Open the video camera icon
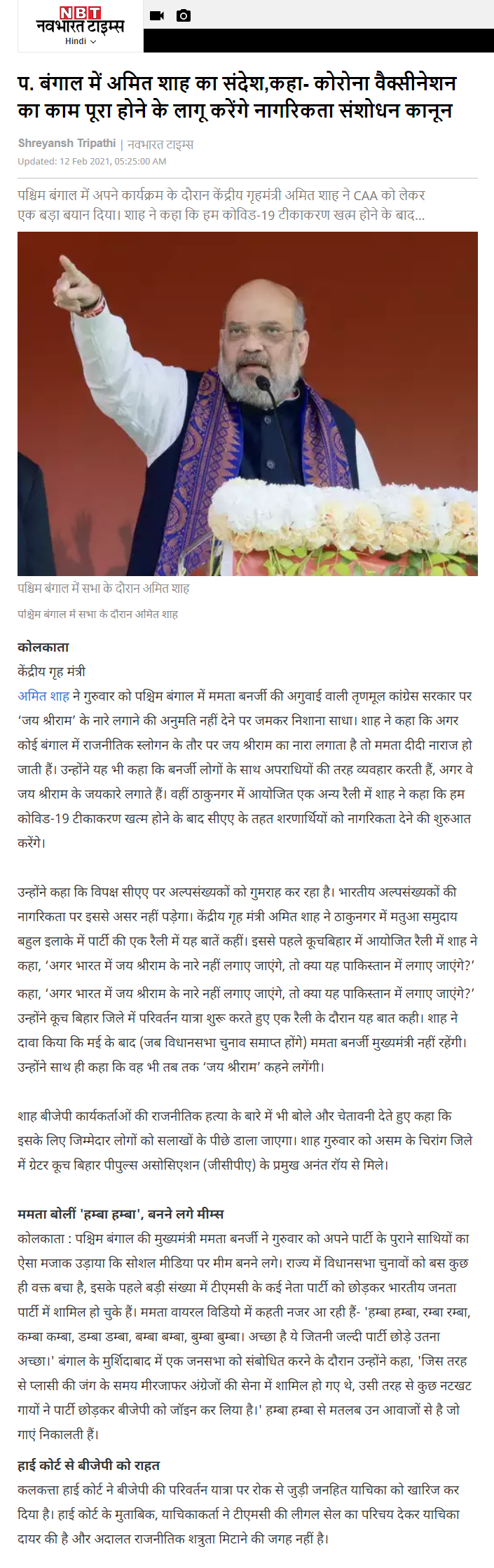This screenshot has height=1568, width=494. click(x=157, y=15)
